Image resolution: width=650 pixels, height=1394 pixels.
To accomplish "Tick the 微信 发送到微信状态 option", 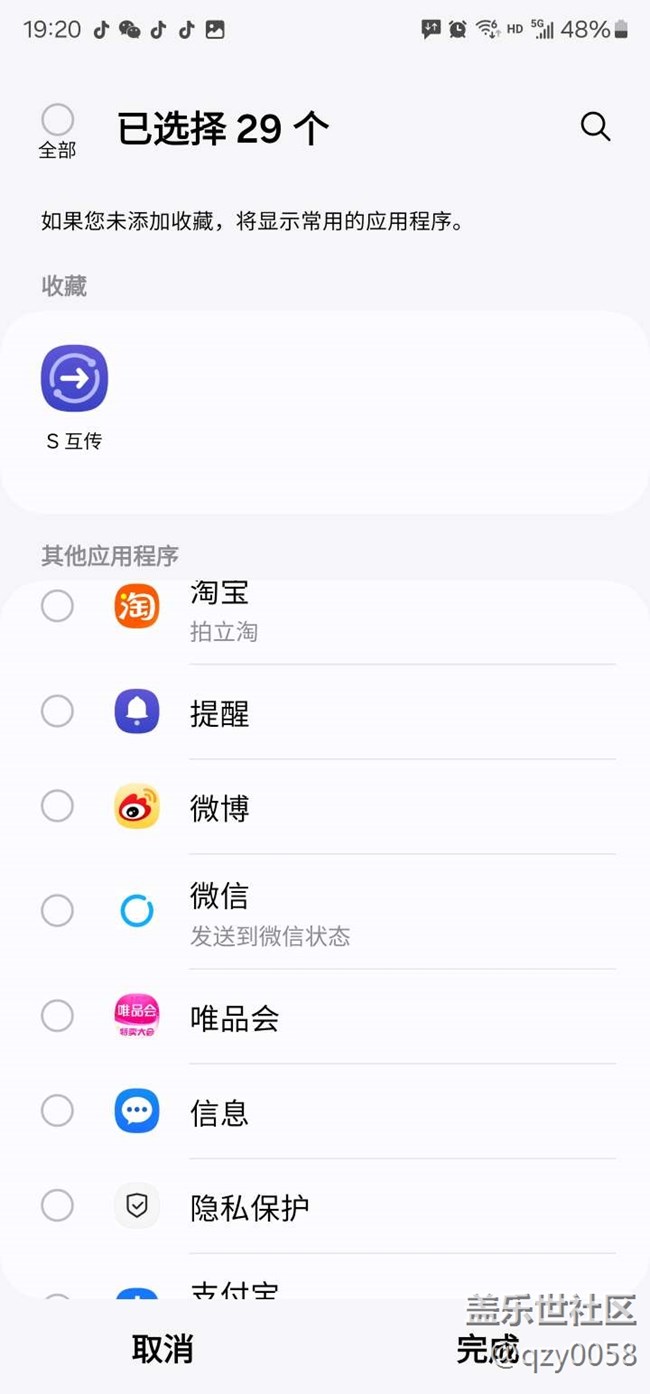I will pyautogui.click(x=57, y=910).
